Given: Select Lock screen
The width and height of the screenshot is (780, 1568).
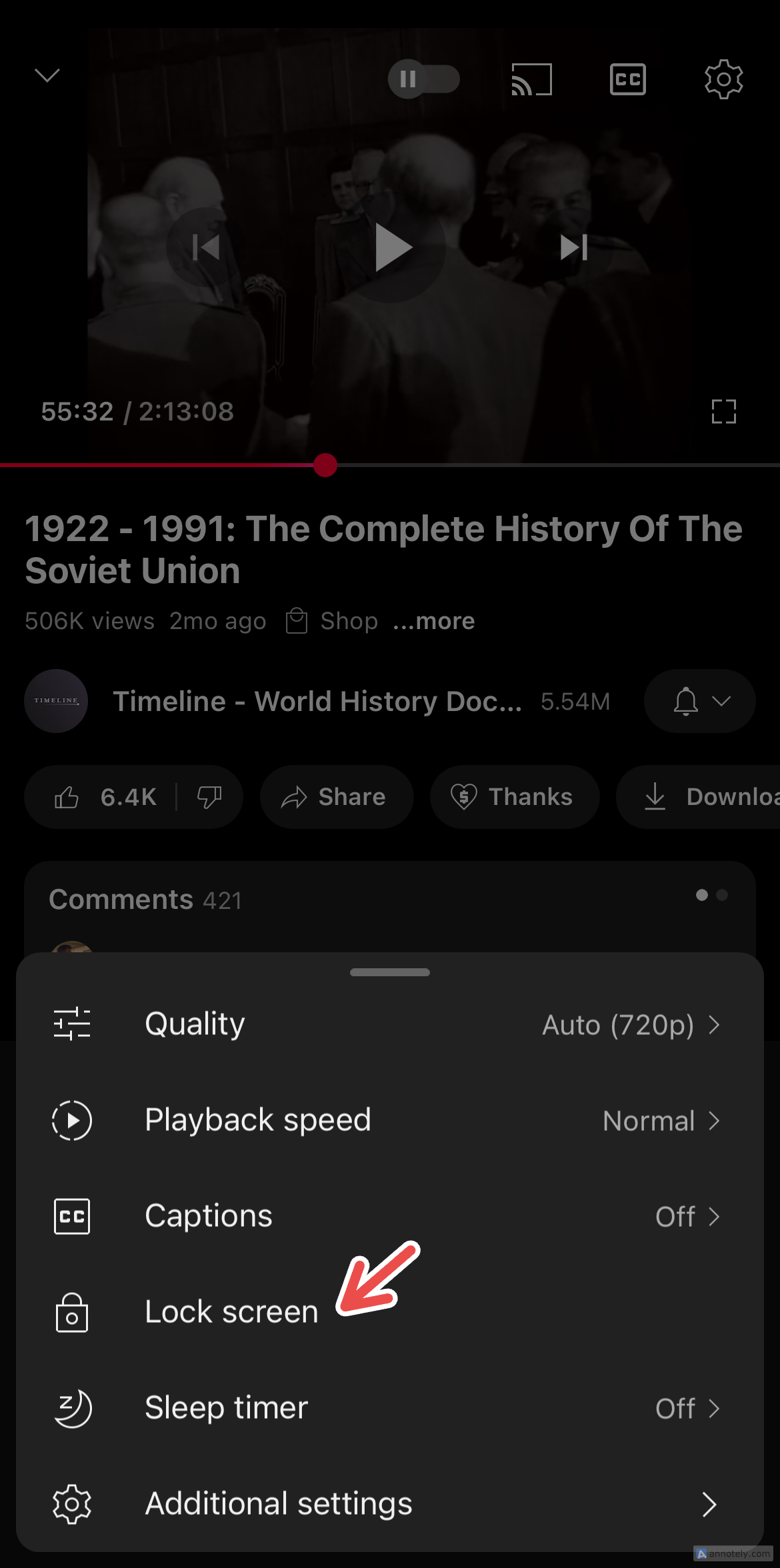Looking at the screenshot, I should point(231,1312).
